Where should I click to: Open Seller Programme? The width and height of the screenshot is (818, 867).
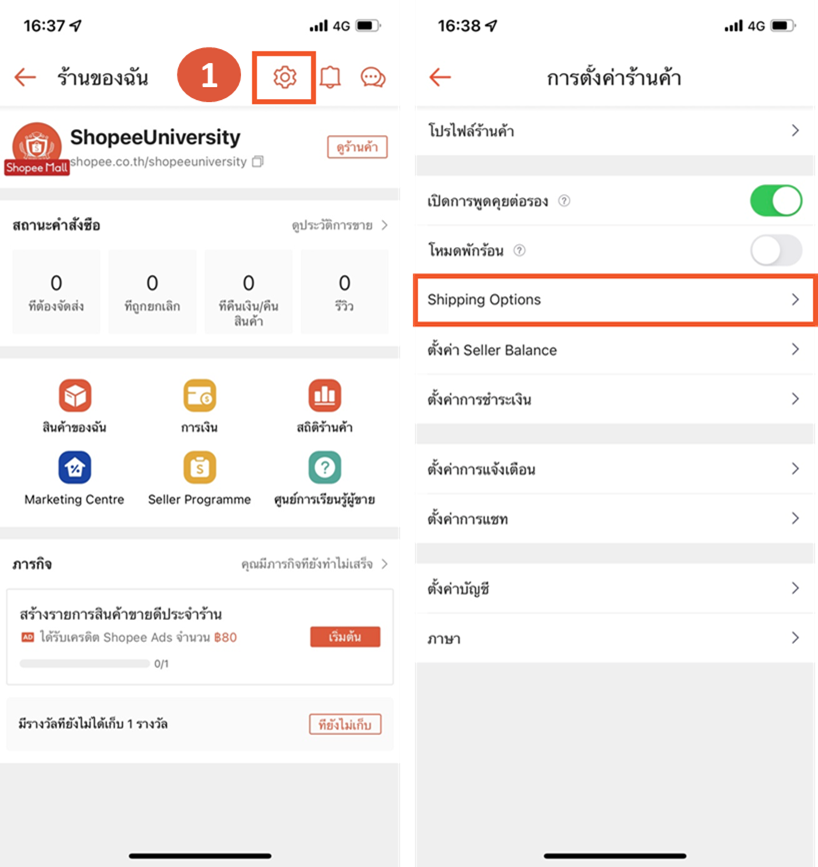[199, 477]
